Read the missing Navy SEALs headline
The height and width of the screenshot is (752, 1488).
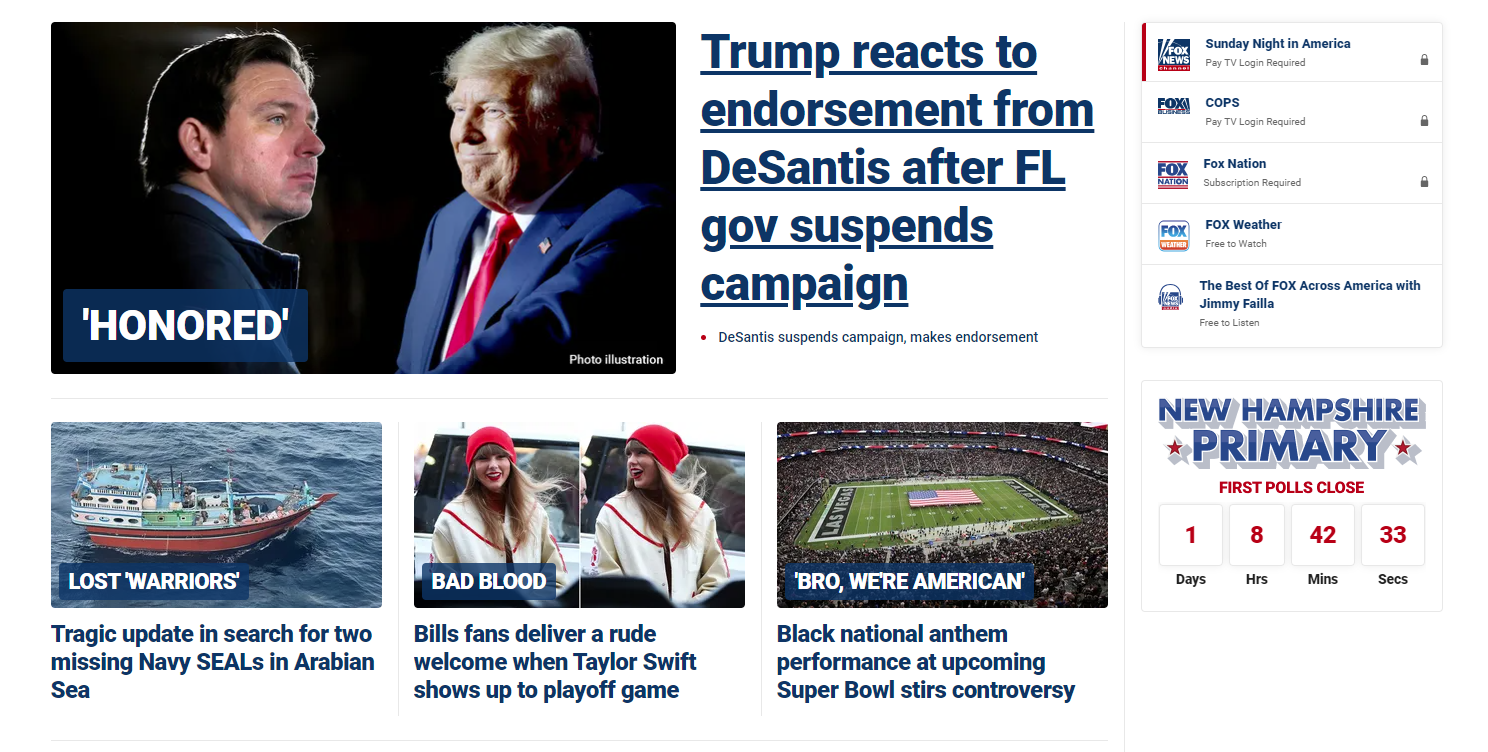[212, 661]
